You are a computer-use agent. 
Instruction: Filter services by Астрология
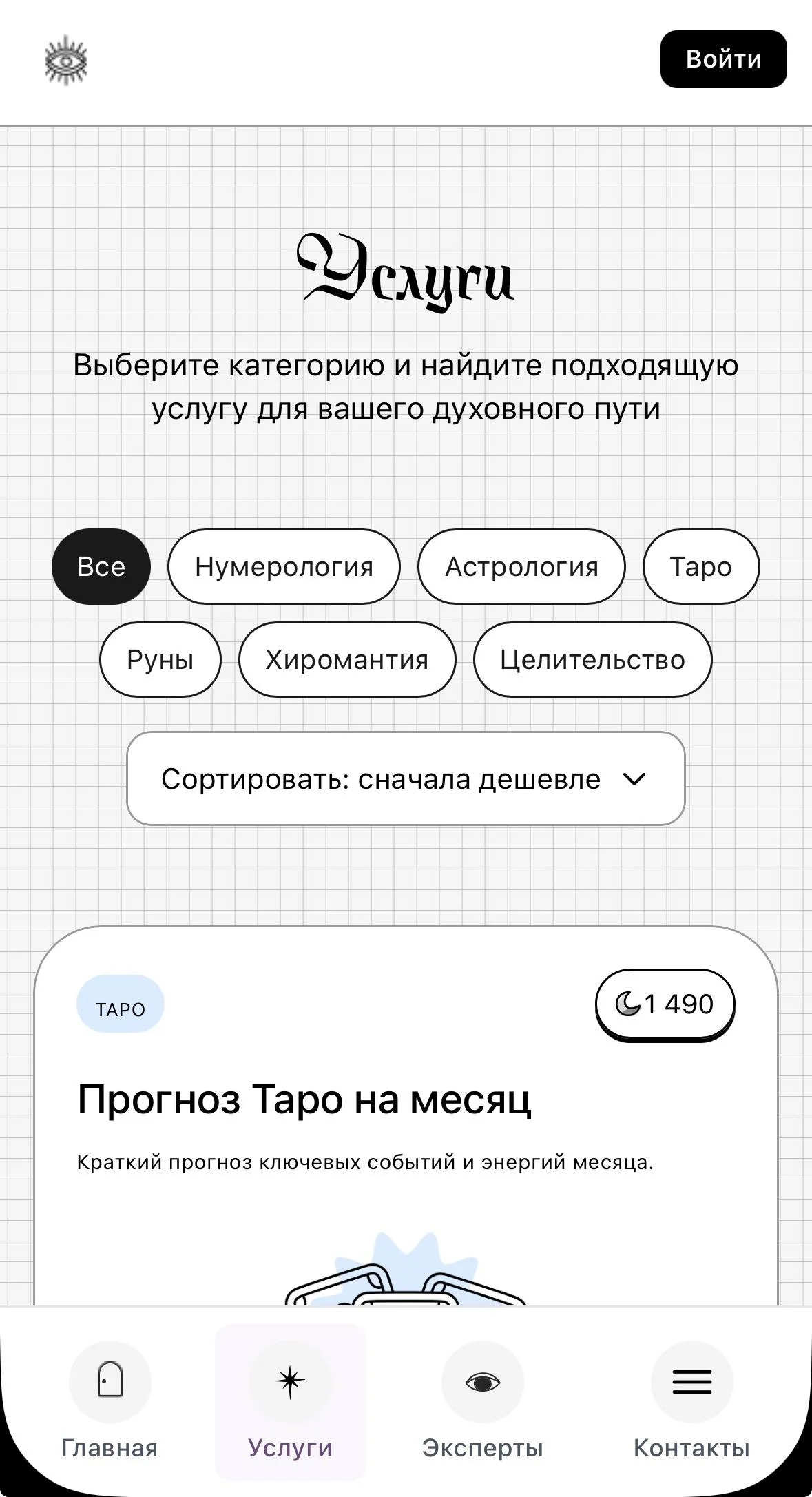tap(521, 566)
